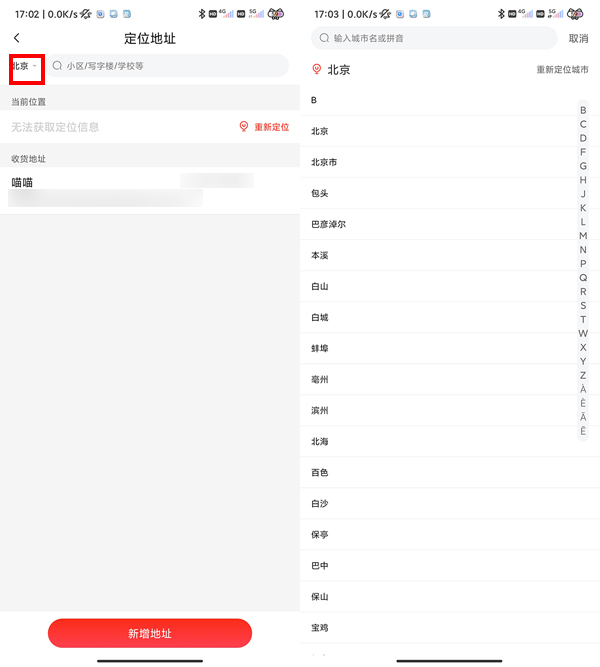
Task: Go back from the 定位地址 page
Action: 17,38
